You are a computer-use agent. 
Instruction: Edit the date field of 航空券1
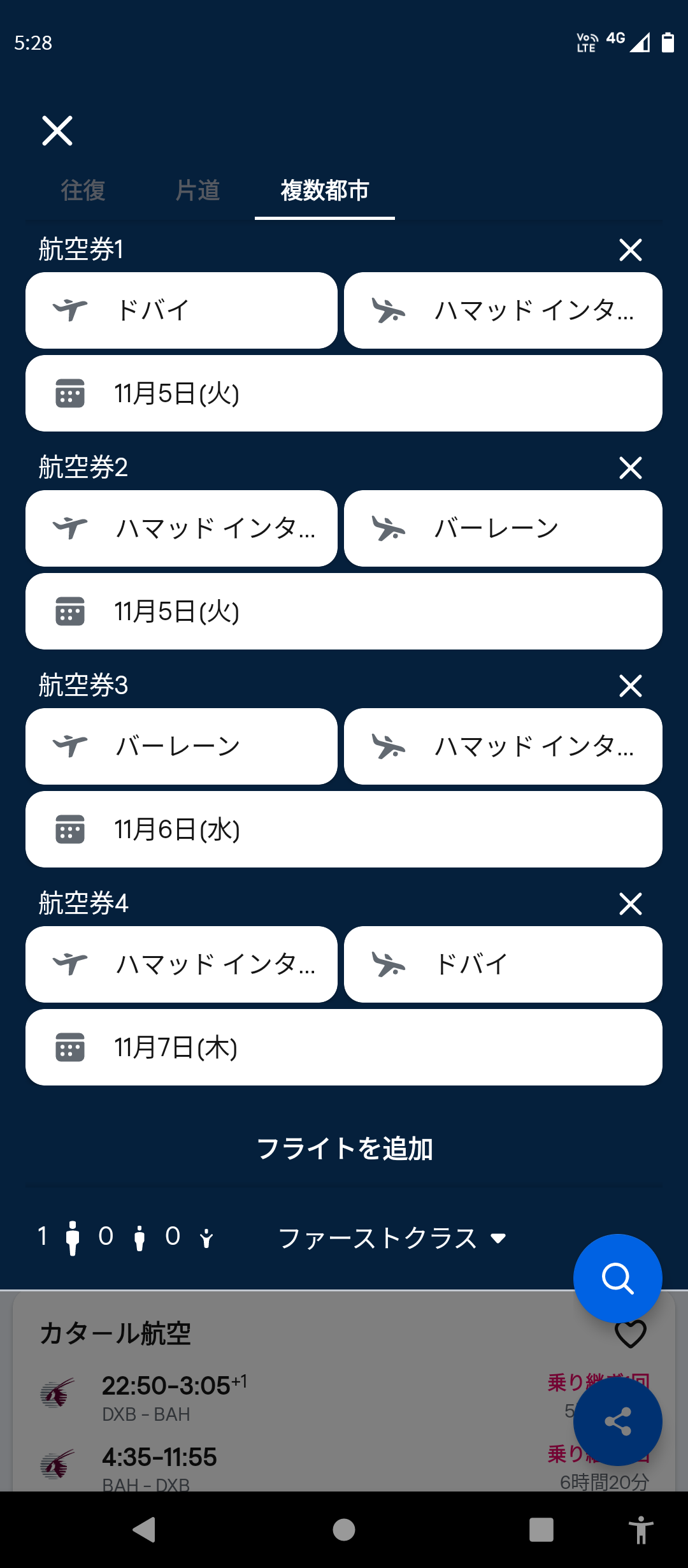344,393
